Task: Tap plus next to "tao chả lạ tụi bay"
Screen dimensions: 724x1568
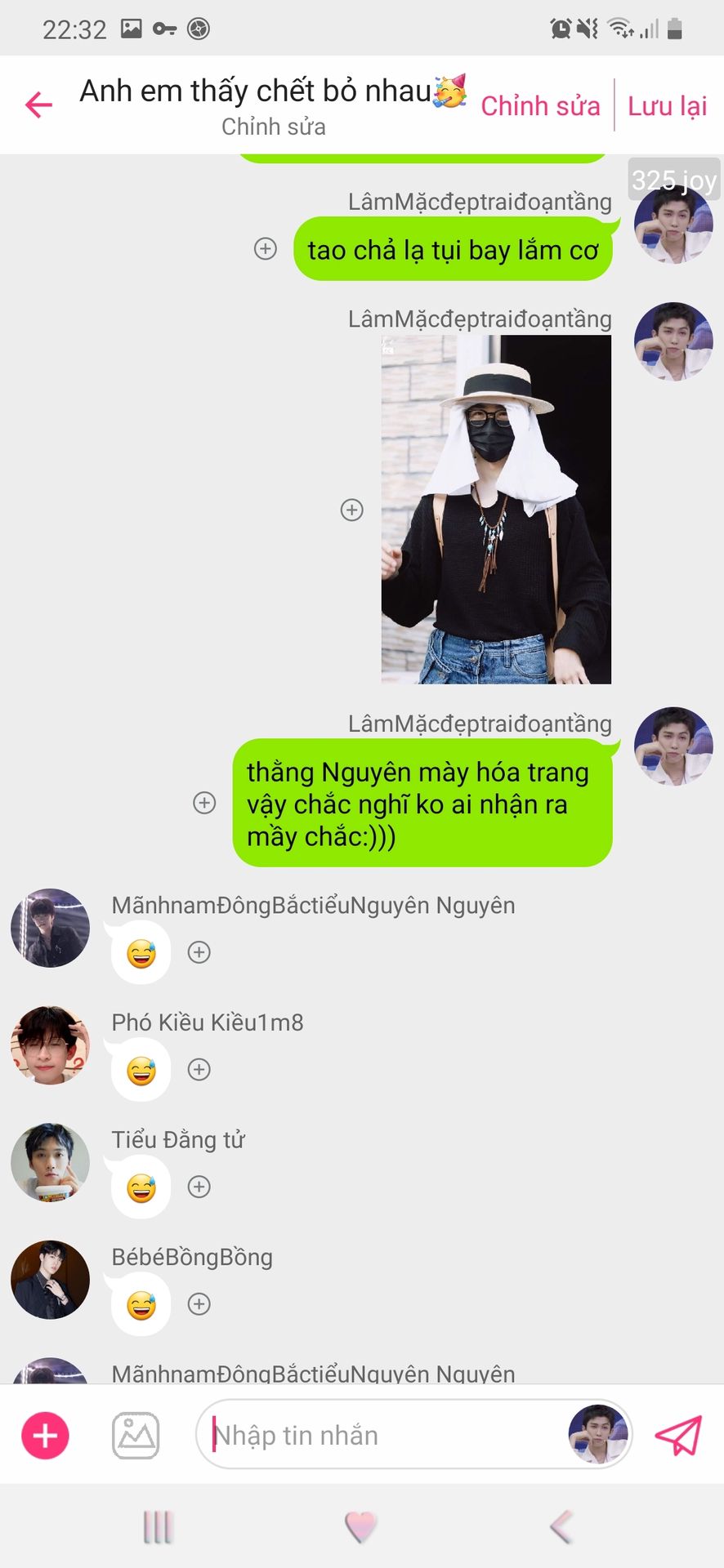Action: pyautogui.click(x=266, y=248)
